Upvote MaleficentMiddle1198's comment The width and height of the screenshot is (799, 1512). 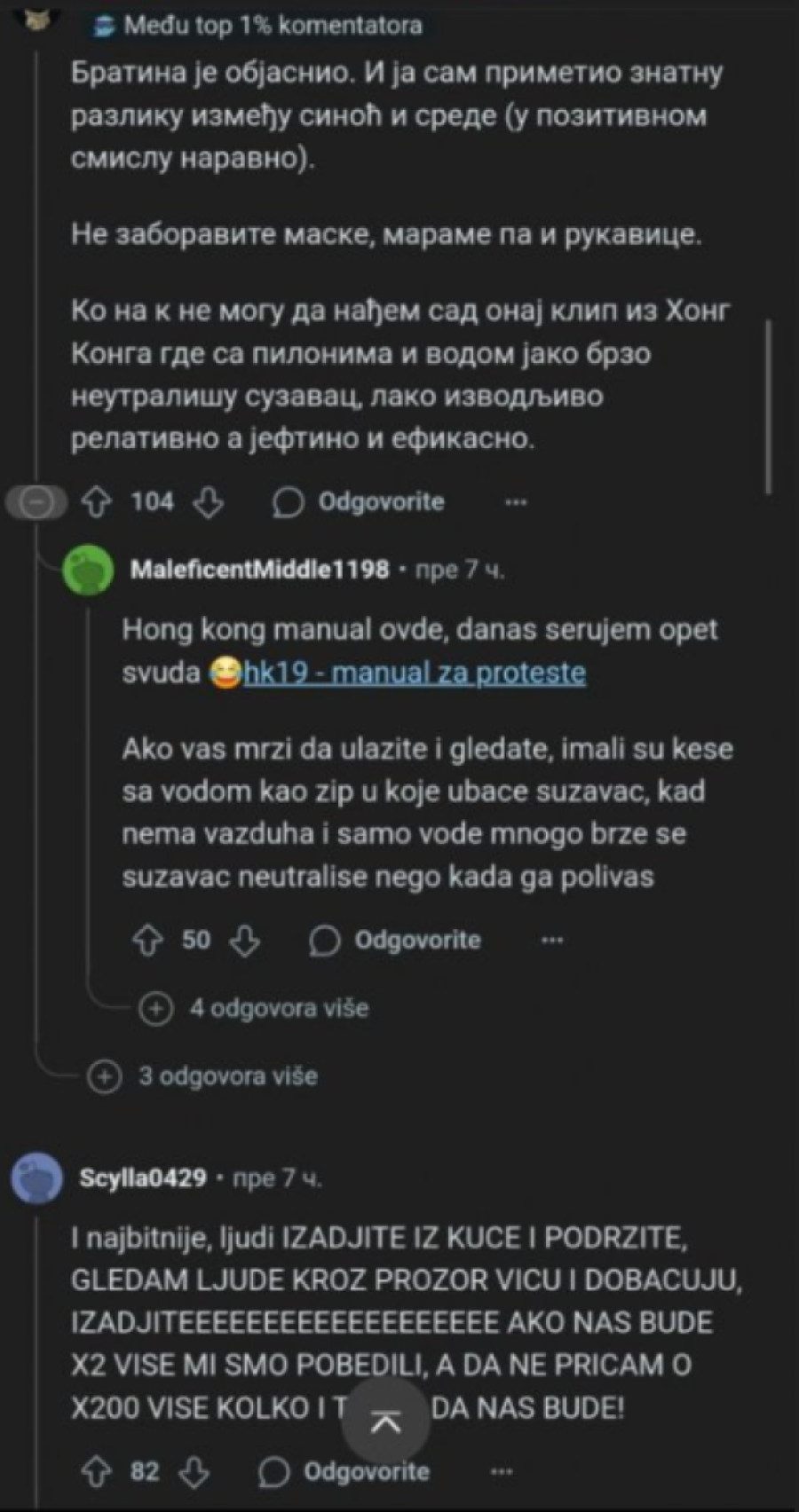click(x=147, y=941)
